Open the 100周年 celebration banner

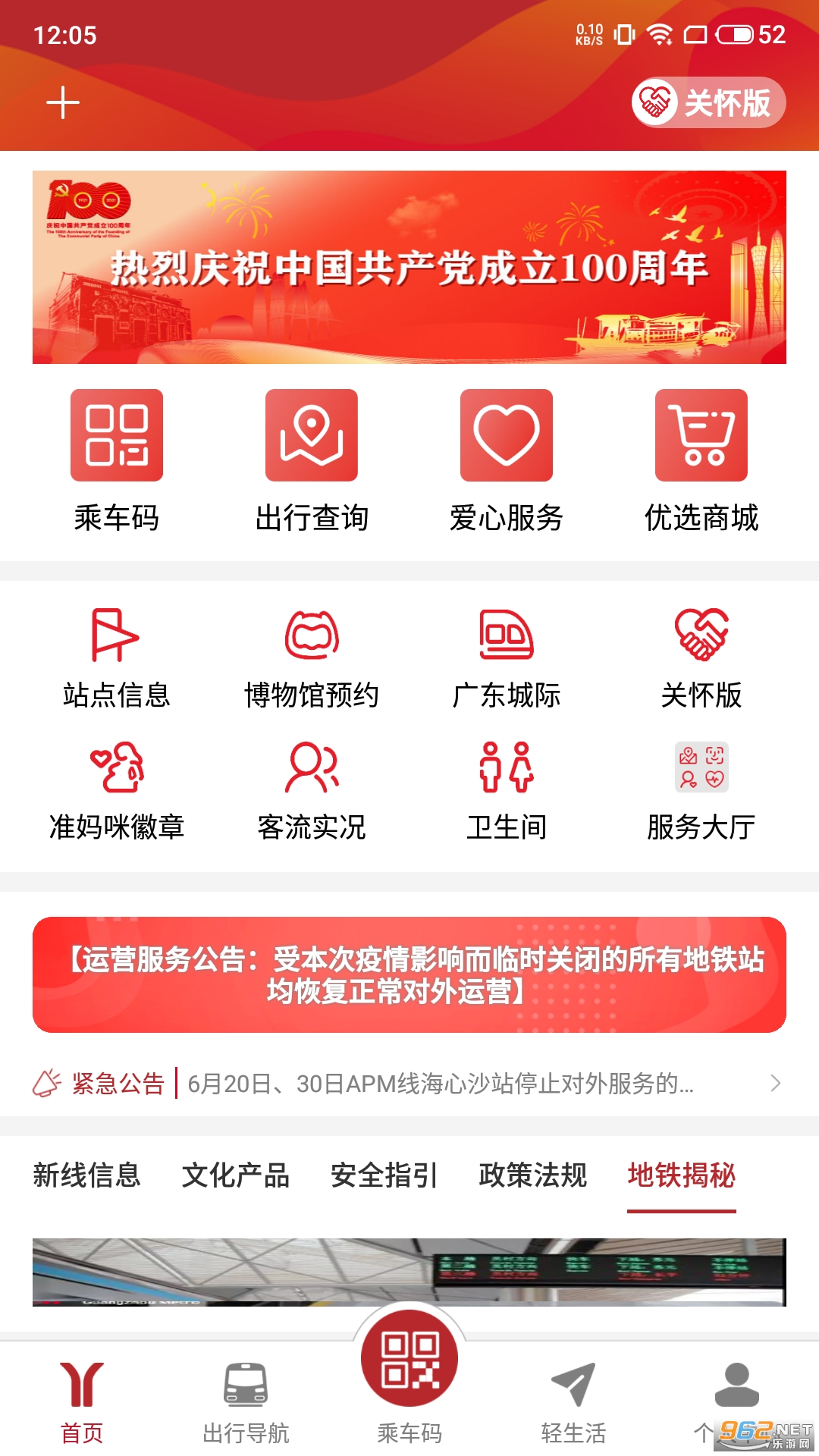(409, 267)
